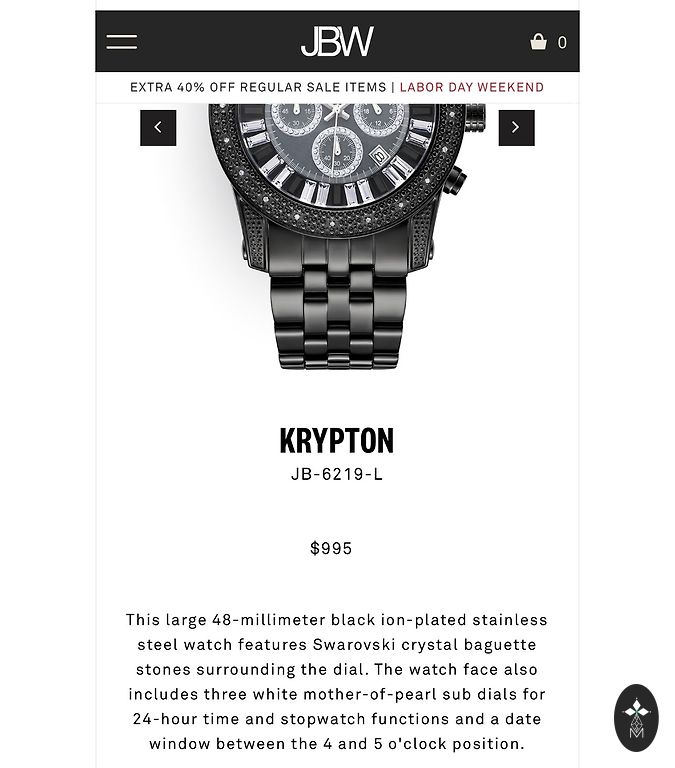Tap the floating round badge button
This screenshot has height=768, width=675.
[x=636, y=718]
